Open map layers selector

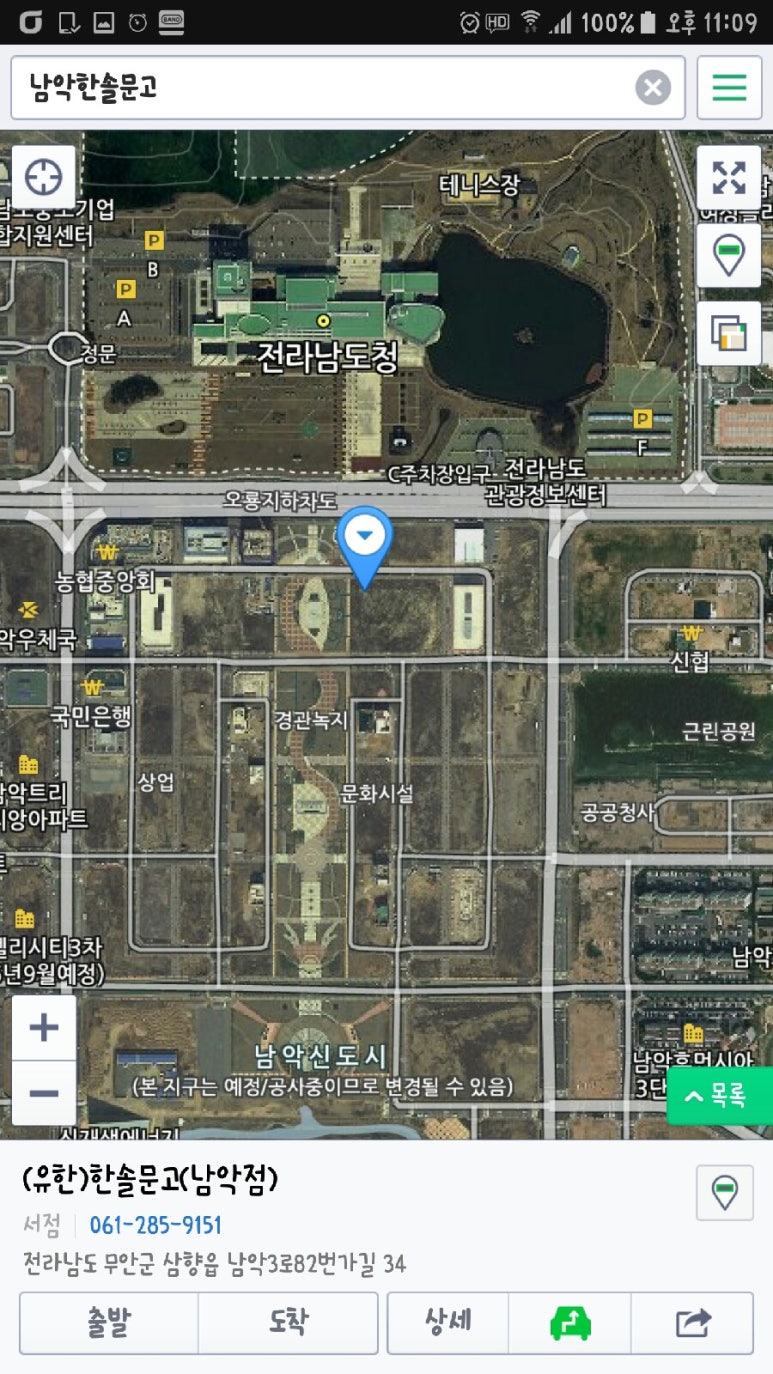tap(729, 333)
